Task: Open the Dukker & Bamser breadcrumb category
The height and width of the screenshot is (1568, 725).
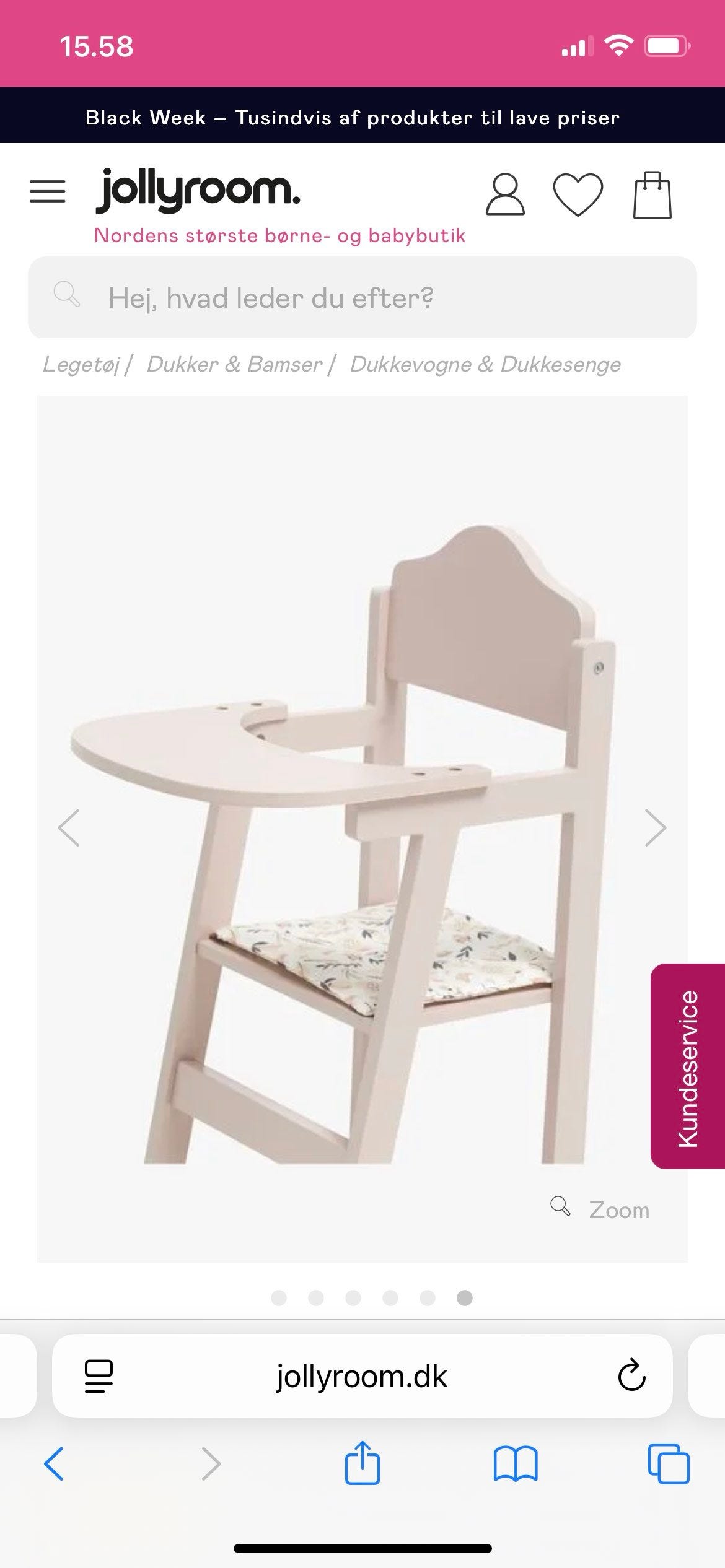Action: tap(234, 365)
